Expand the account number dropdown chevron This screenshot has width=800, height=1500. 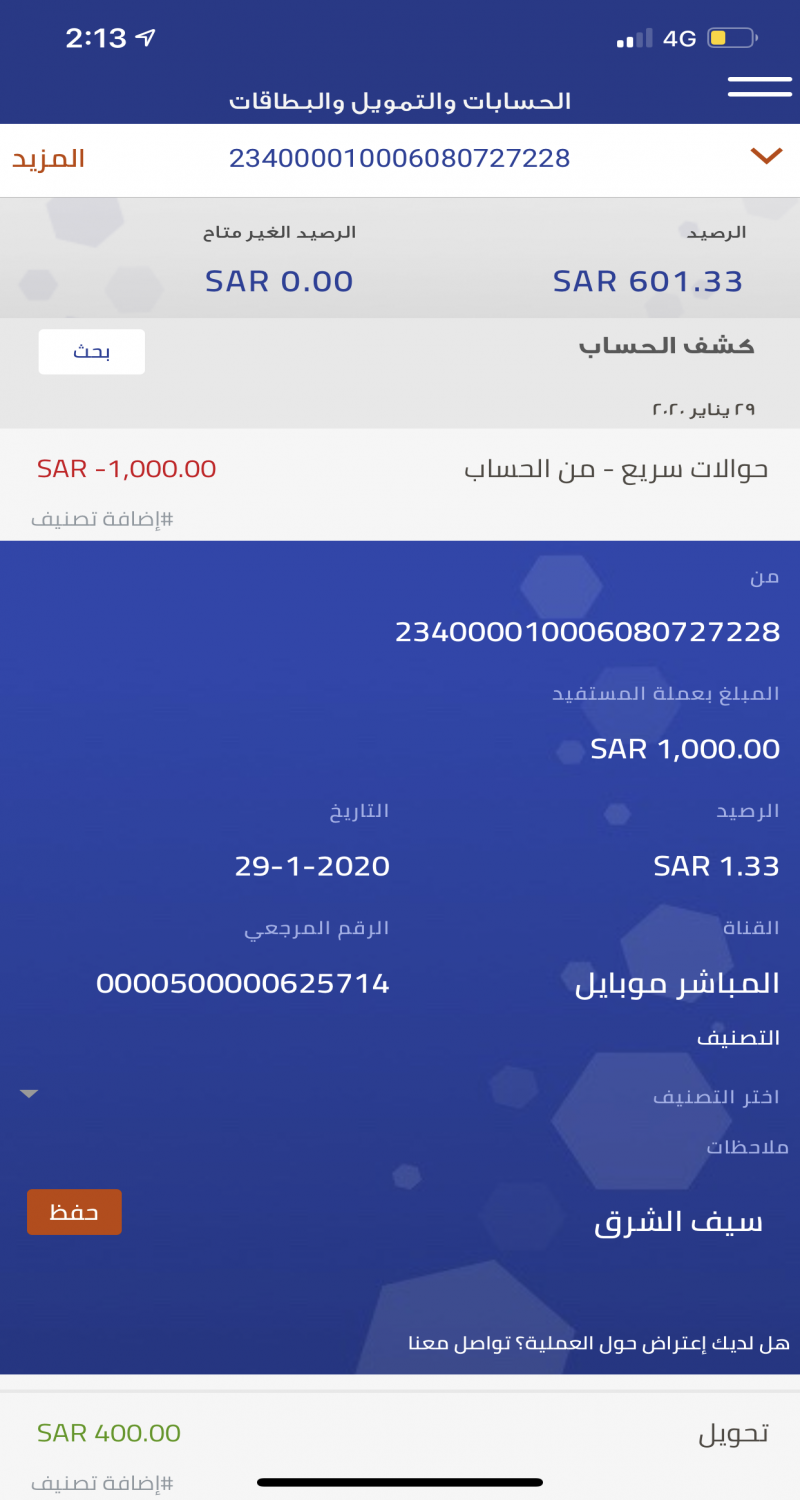(x=765, y=156)
